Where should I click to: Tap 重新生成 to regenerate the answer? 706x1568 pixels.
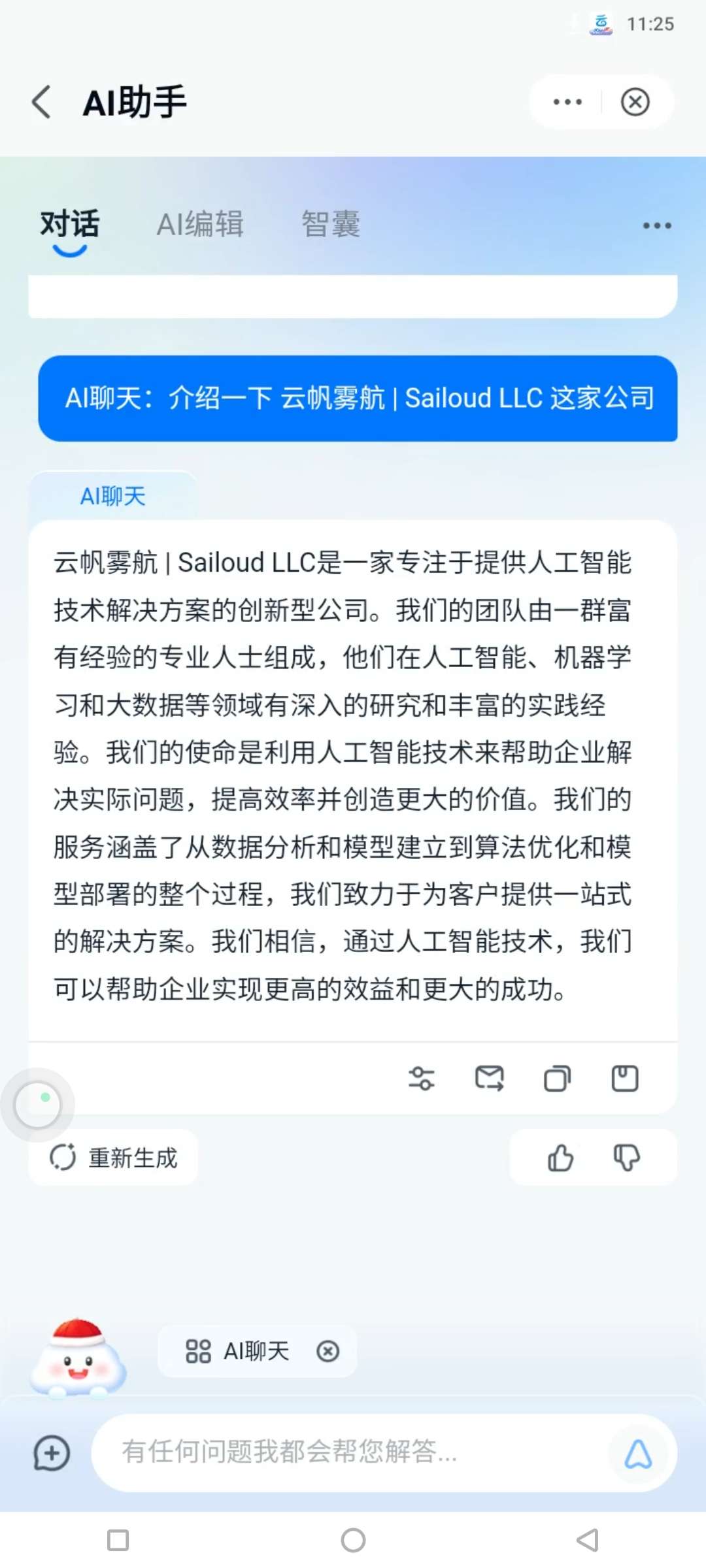[114, 1158]
